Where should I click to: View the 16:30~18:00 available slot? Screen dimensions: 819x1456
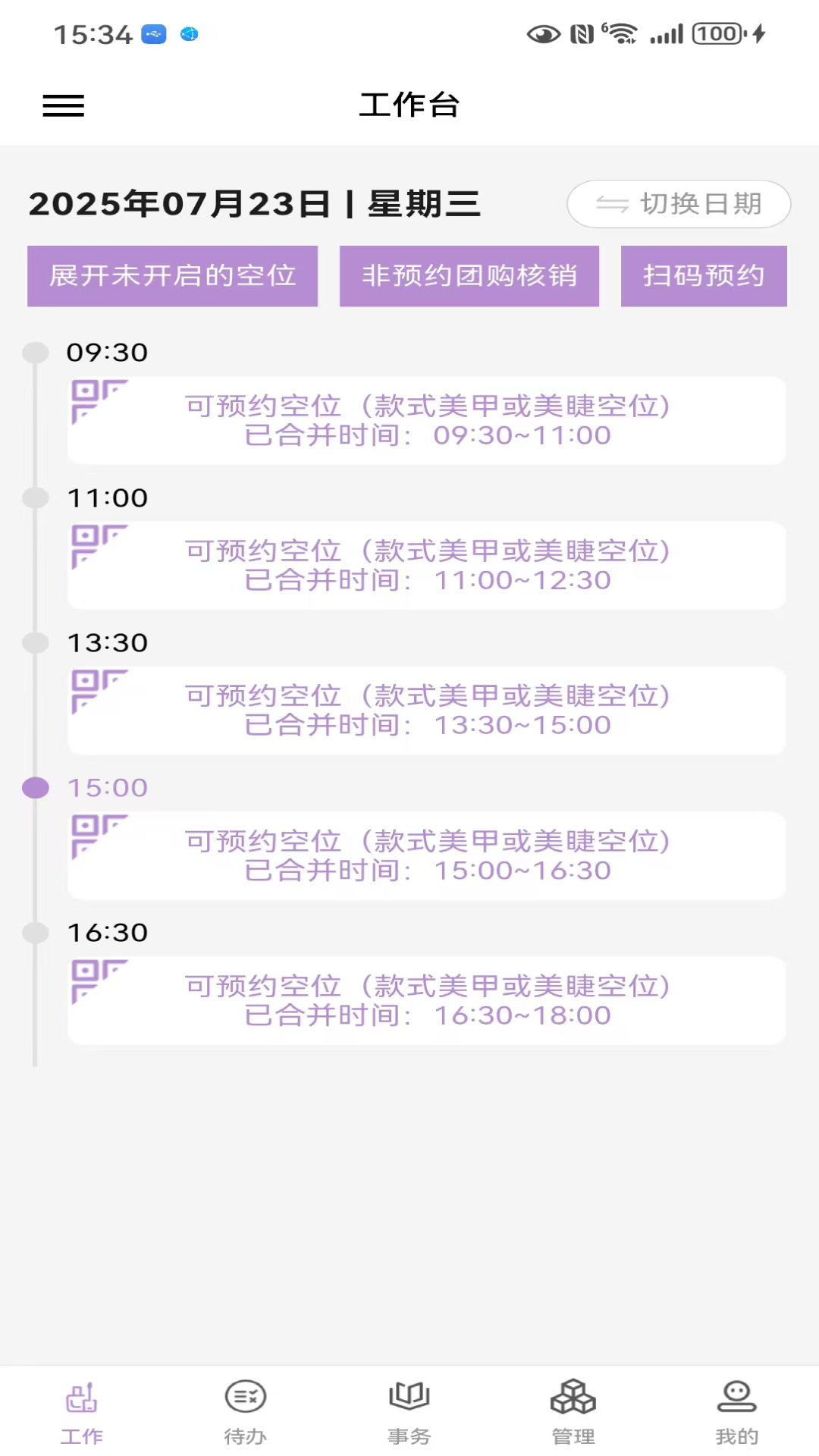point(426,1000)
